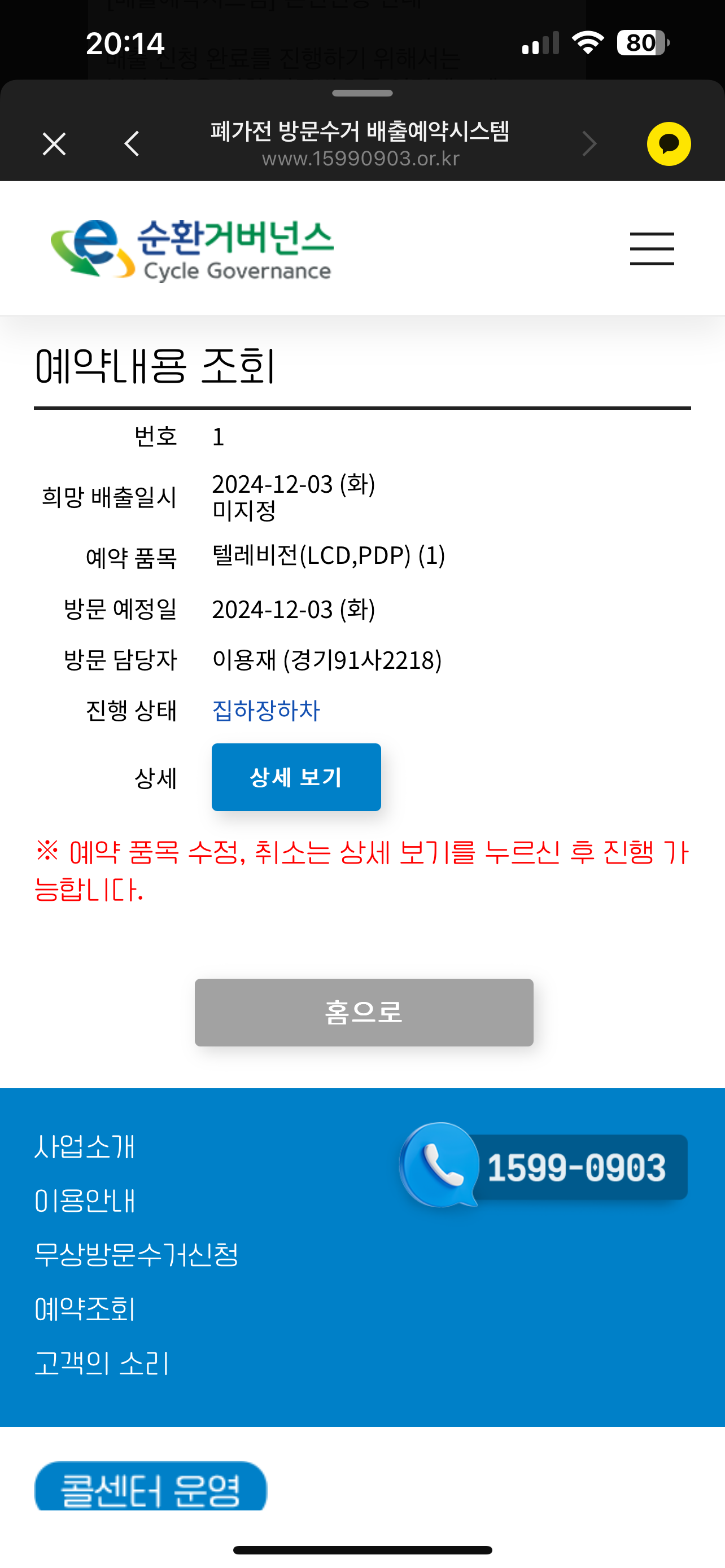Screen dimensions: 725x1568
Task: Tap the 상세 보기 button
Action: click(x=296, y=777)
